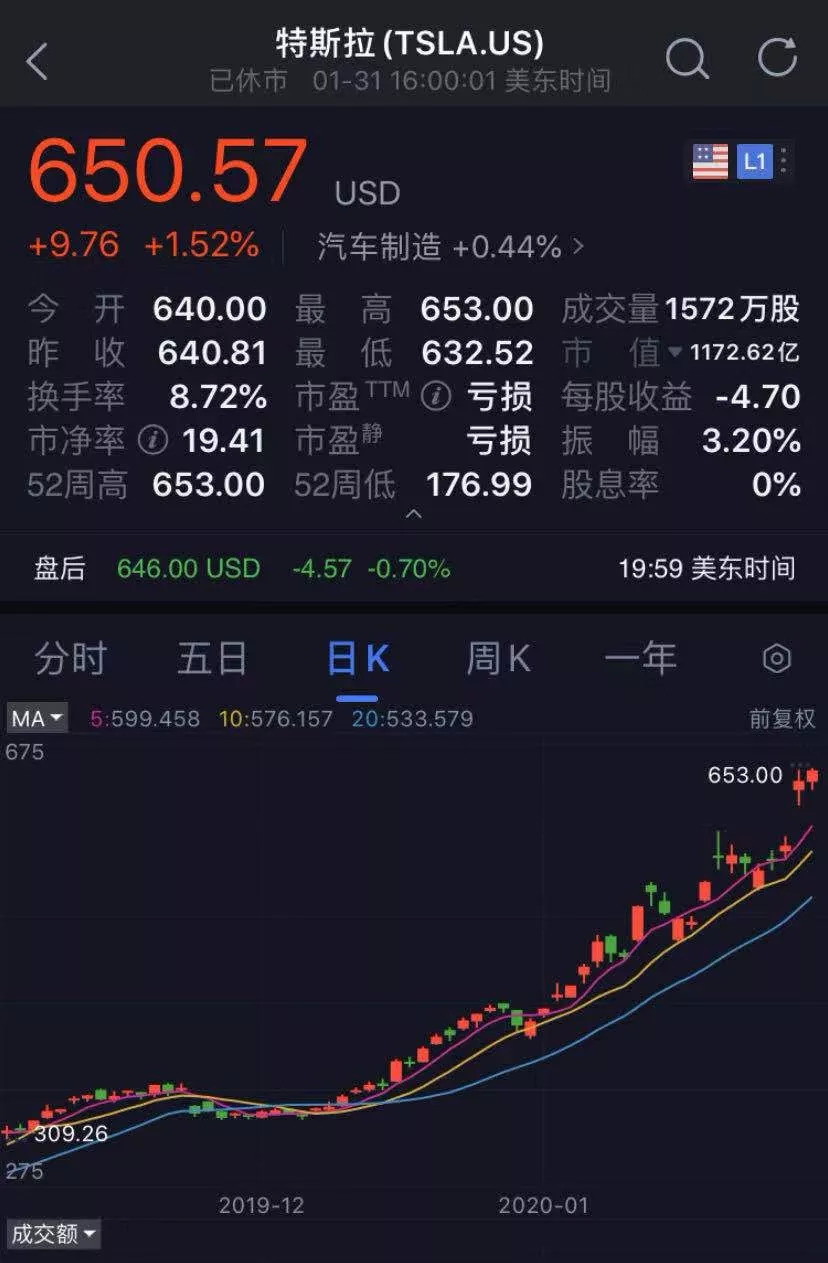Open chart settings hexagon icon
Viewport: 828px width, 1263px height.
(x=777, y=658)
